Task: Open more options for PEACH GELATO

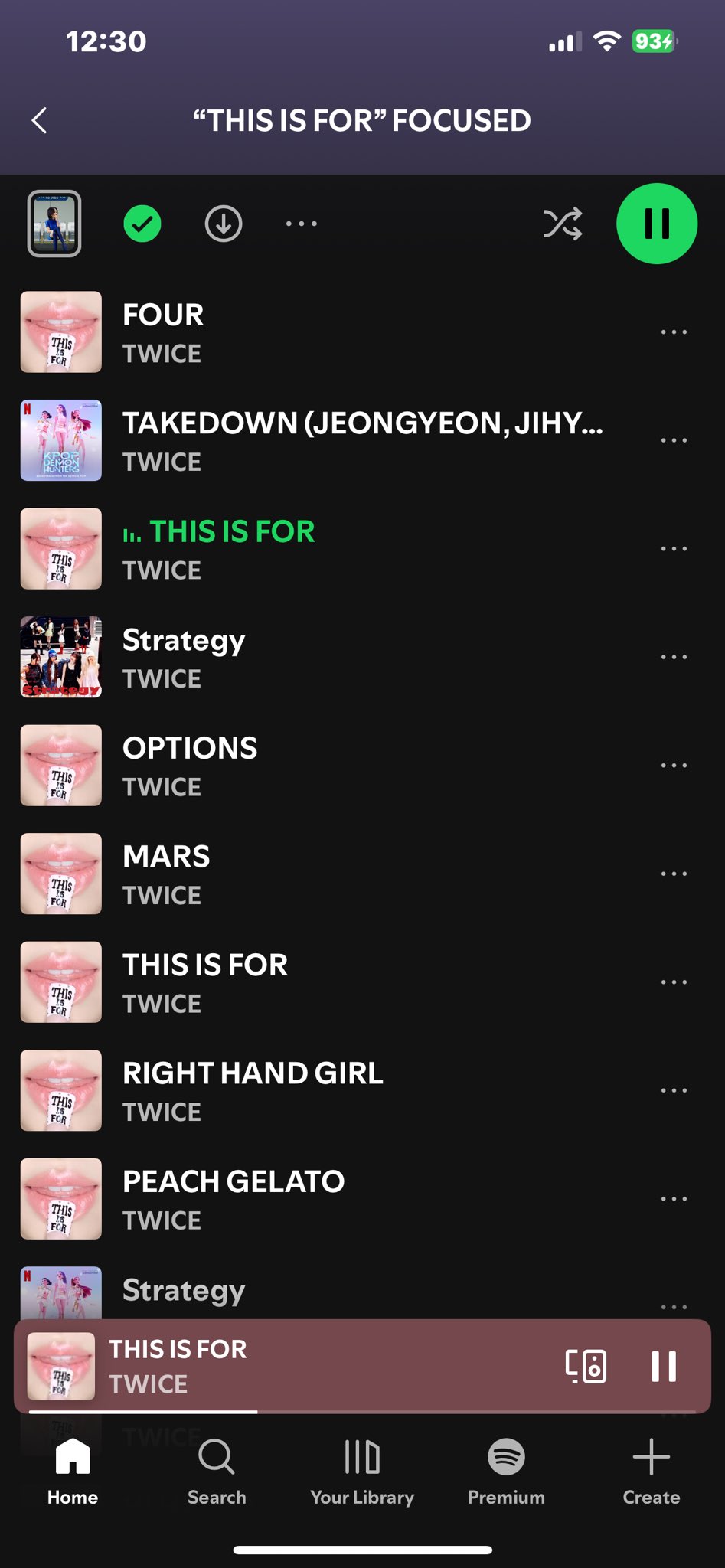Action: [674, 1199]
